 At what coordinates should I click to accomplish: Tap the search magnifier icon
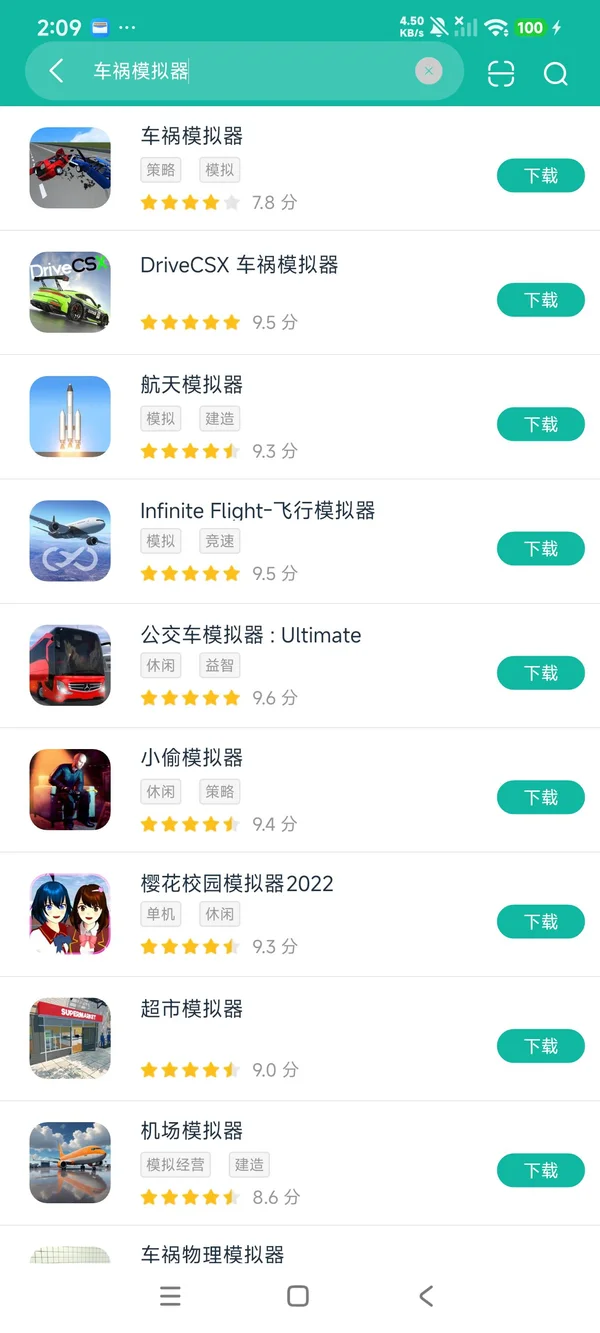556,74
